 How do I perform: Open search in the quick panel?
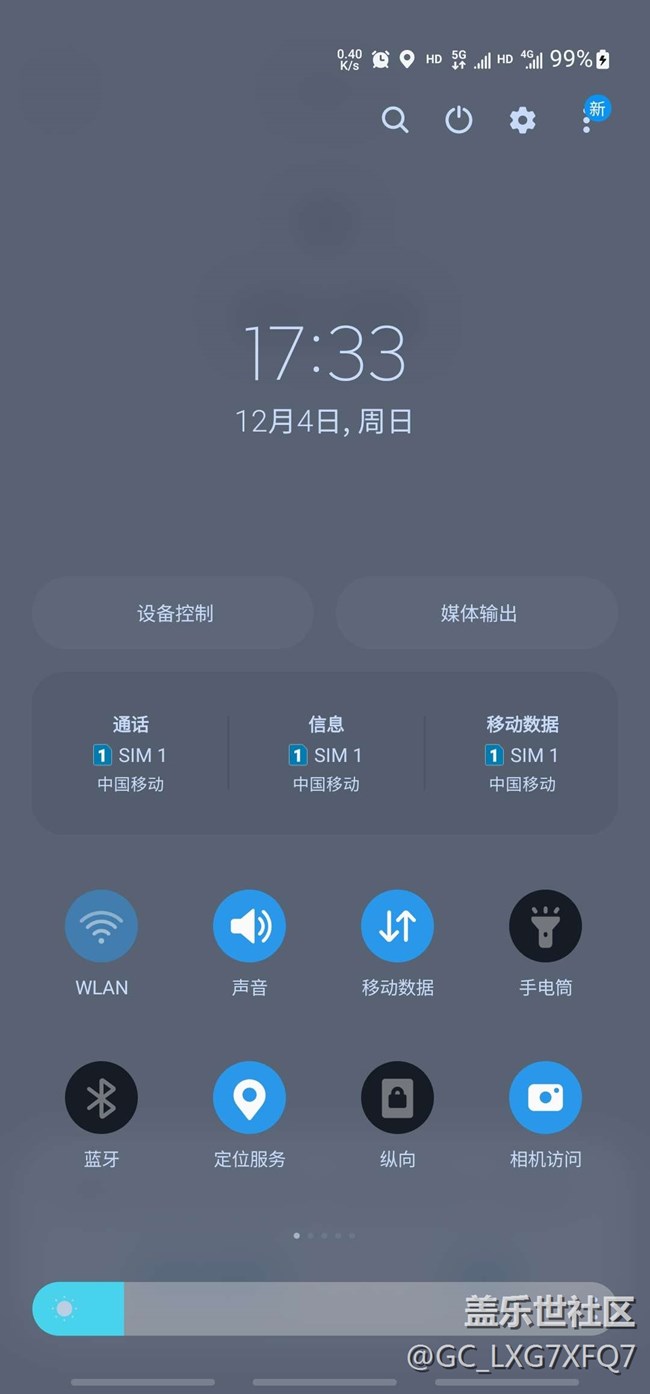[x=395, y=120]
